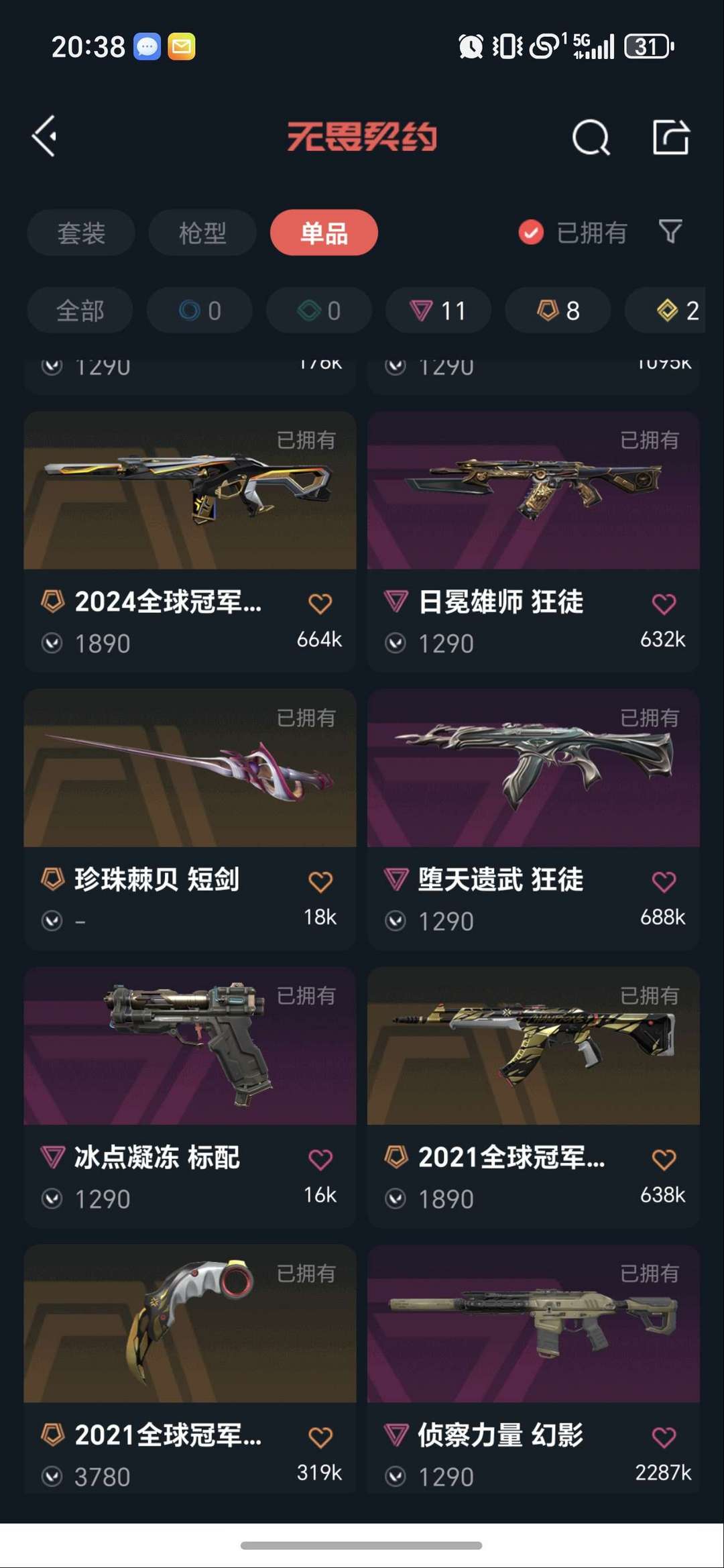Filter by orange tier with 8 items
This screenshot has height=1568, width=724.
pos(558,311)
